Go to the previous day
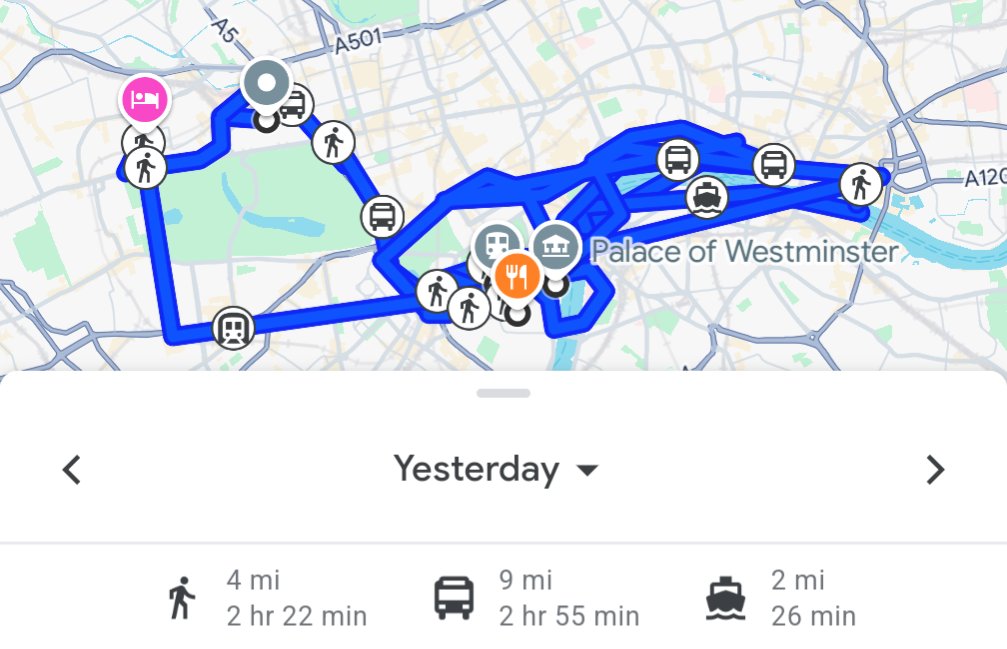This screenshot has width=1007, height=649. 71,469
